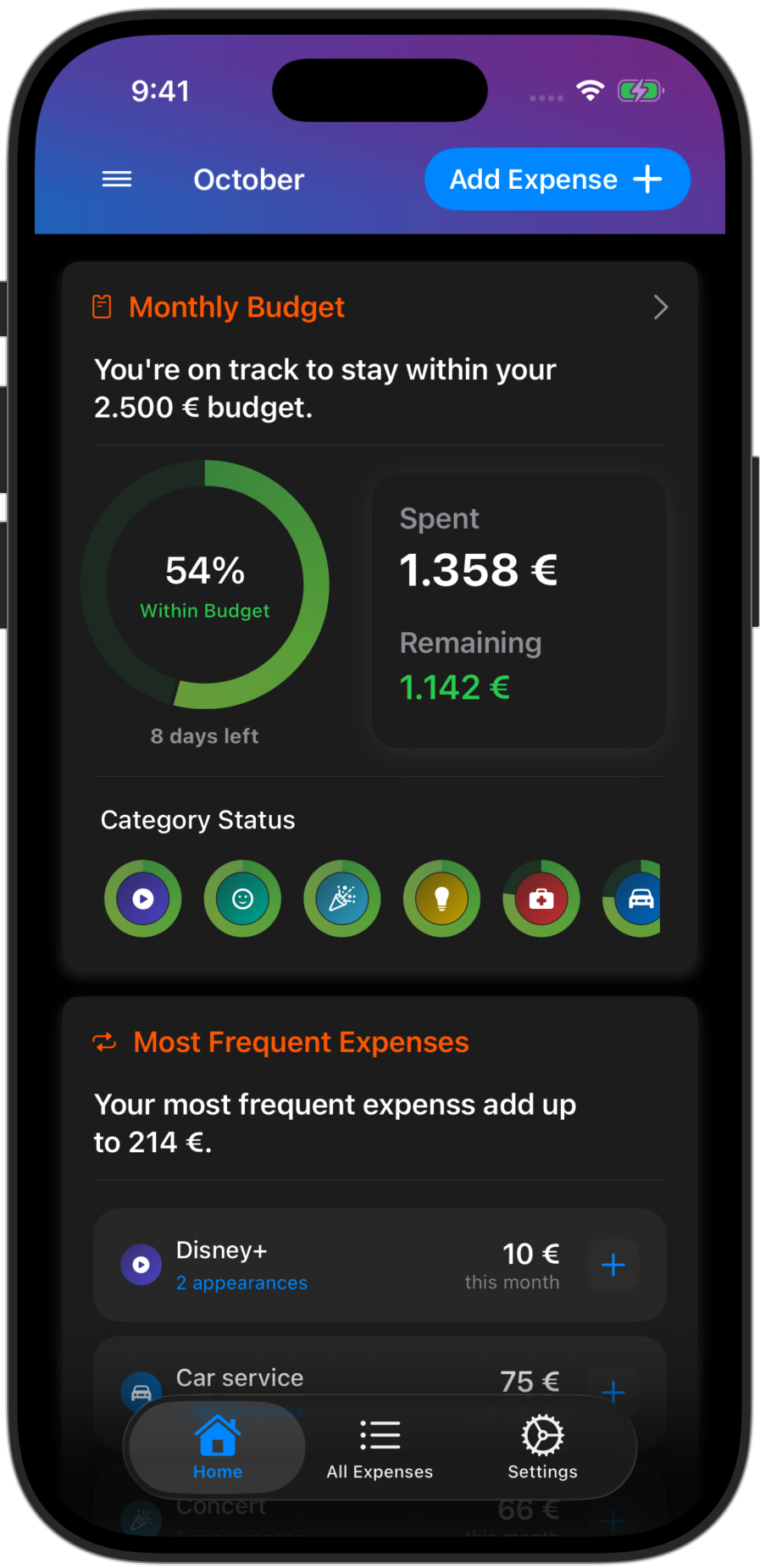Open the hamburger menu
The height and width of the screenshot is (1568, 760).
point(117,179)
